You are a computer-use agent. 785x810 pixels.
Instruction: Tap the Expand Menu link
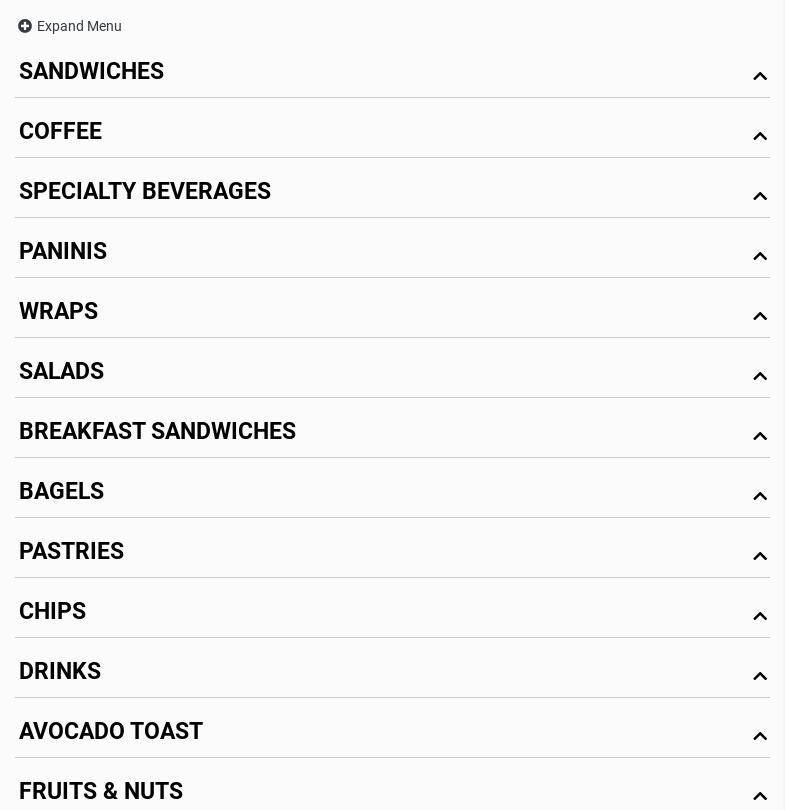70,26
